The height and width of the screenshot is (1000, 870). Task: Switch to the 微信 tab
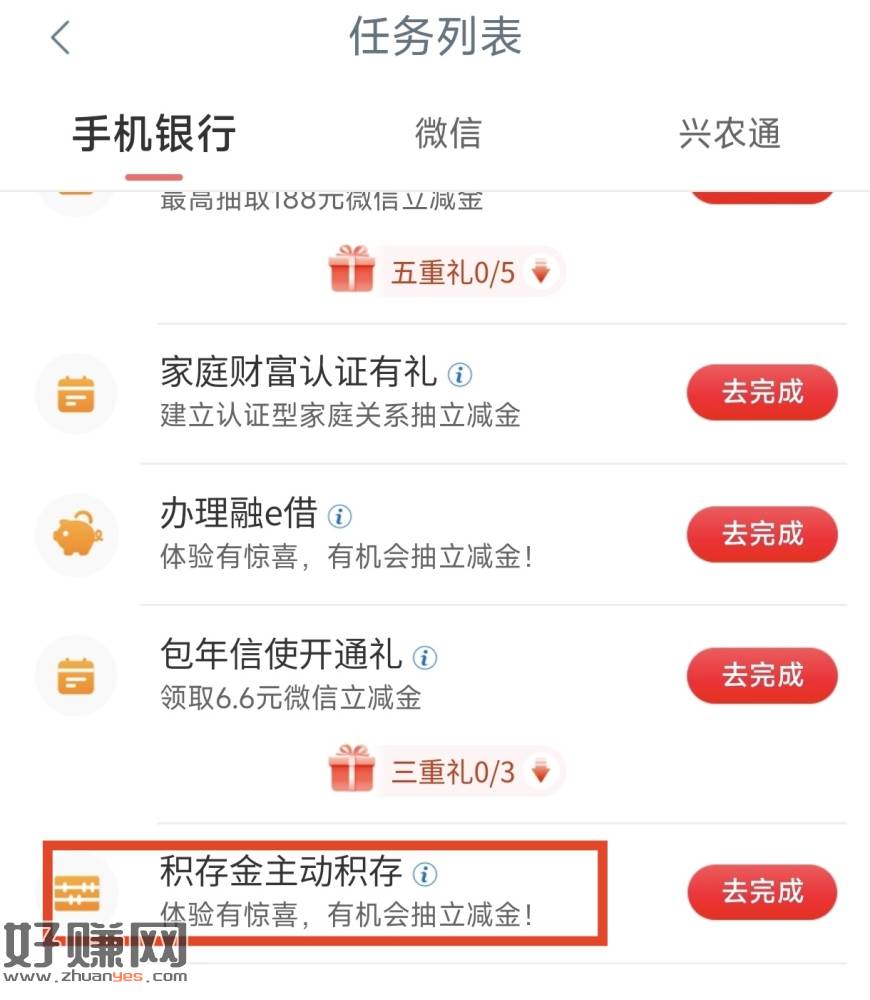pos(448,133)
